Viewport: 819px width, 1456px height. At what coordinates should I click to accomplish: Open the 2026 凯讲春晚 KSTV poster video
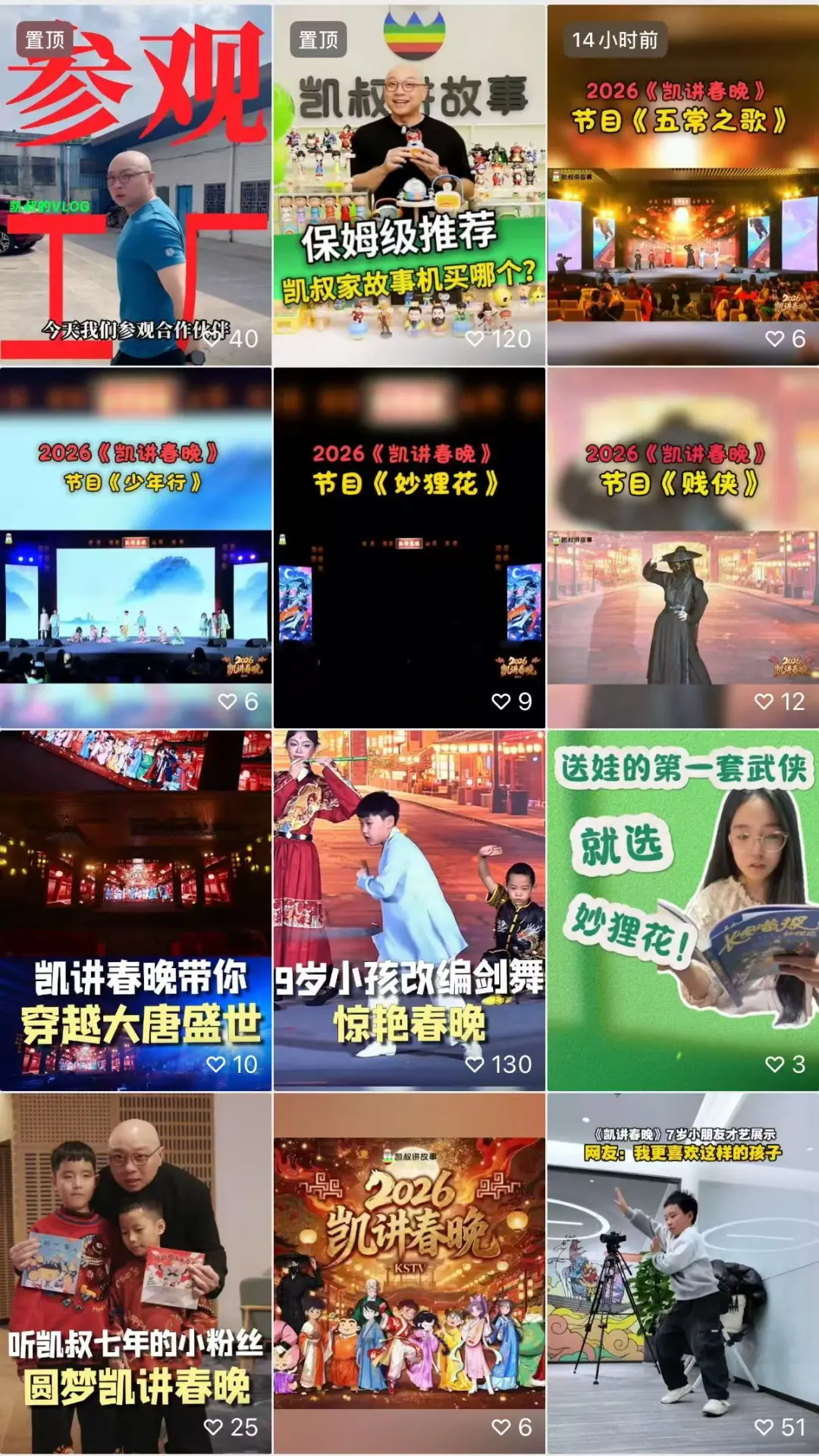pyautogui.click(x=409, y=1273)
